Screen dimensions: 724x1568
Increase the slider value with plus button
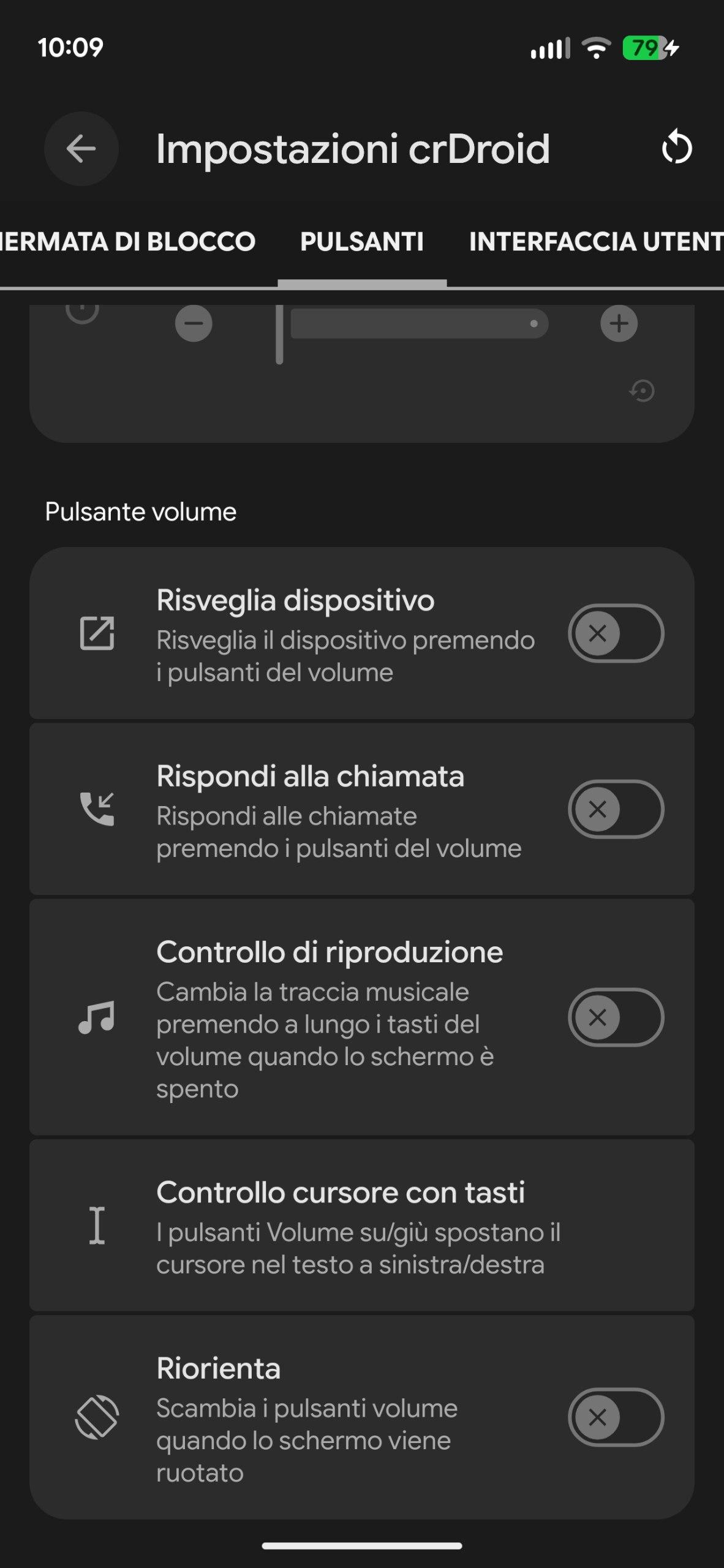(619, 323)
